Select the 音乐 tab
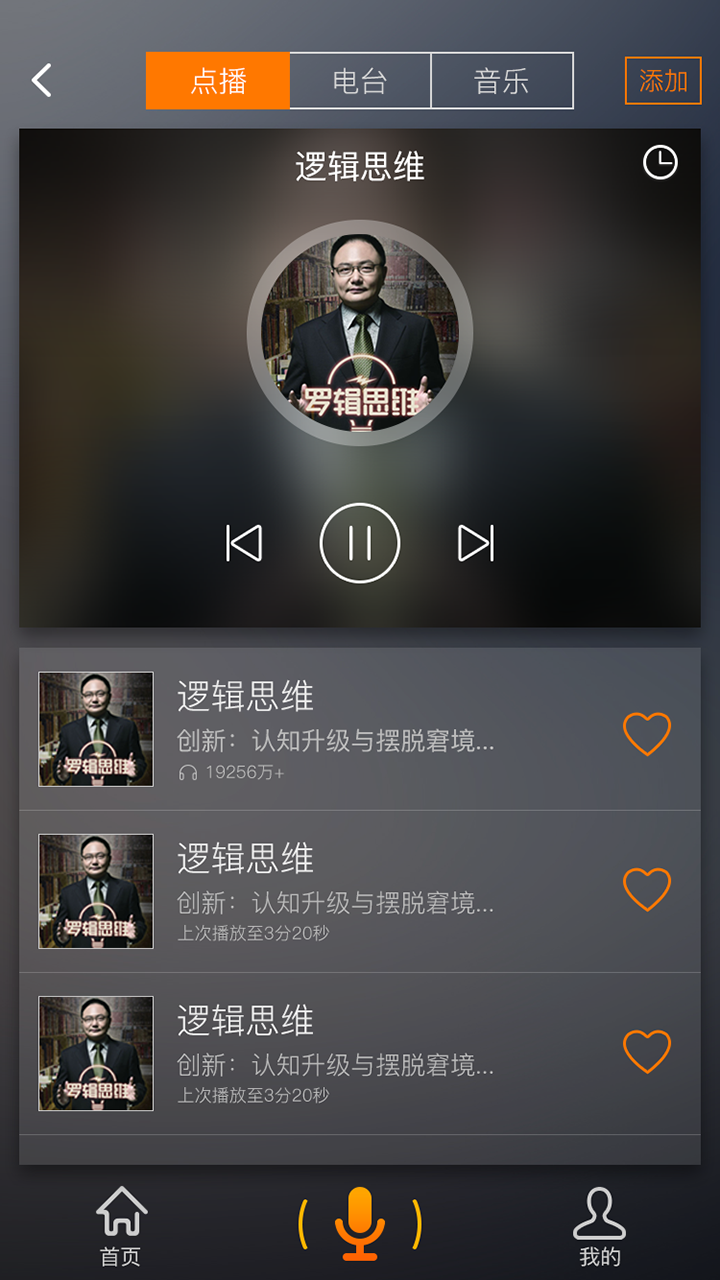Screen dimensions: 720x1280 tap(502, 81)
